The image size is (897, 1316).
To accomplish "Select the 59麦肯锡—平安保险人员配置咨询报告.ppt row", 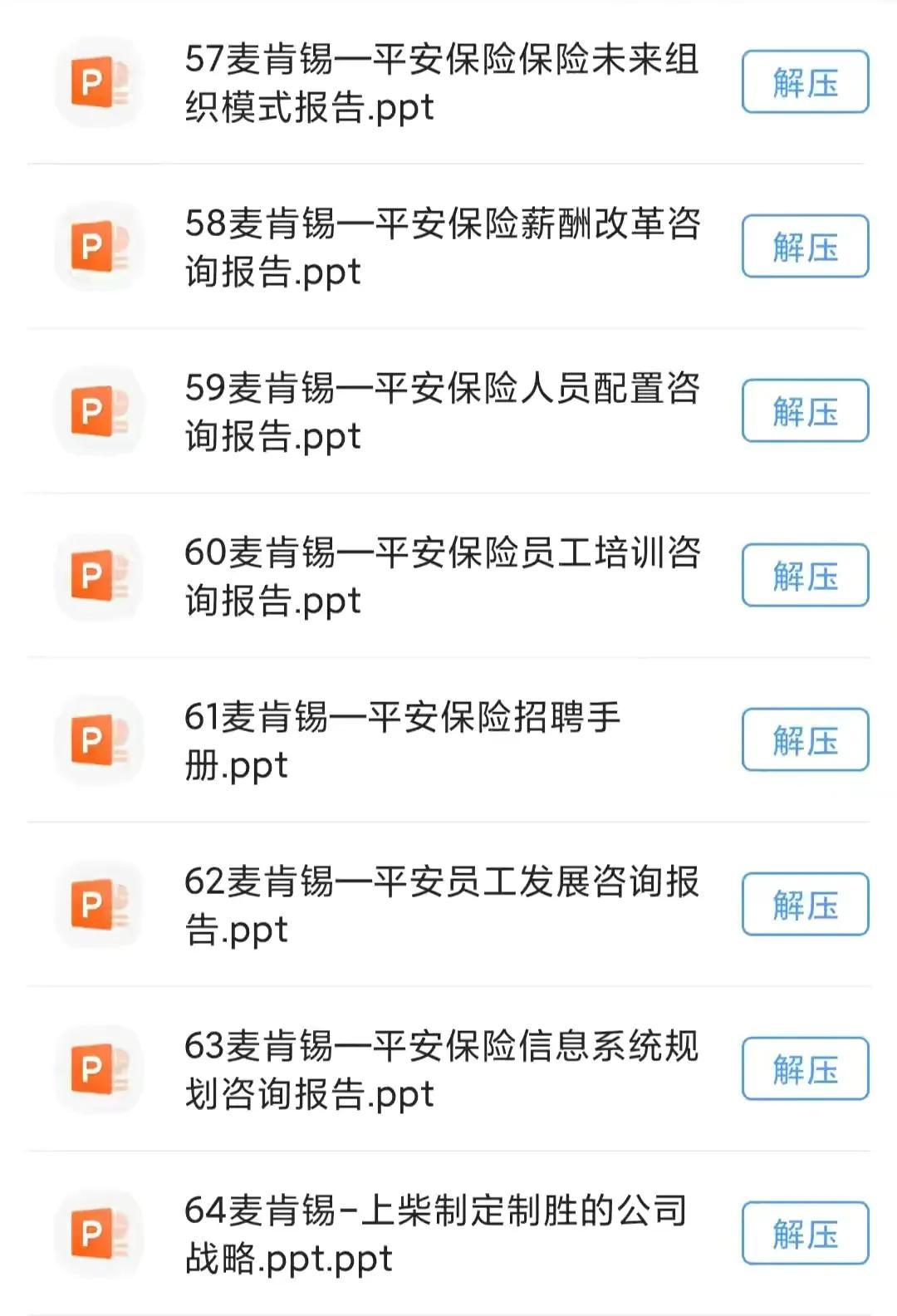I will 440,412.
